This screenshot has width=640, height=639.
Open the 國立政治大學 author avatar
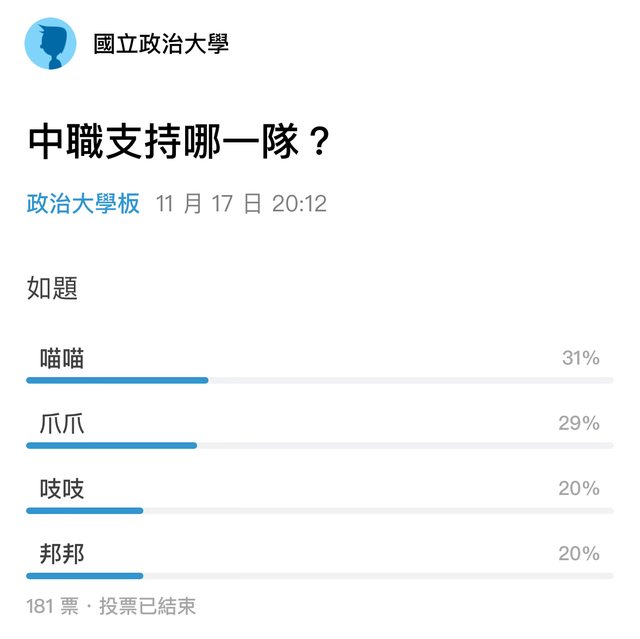[50, 44]
